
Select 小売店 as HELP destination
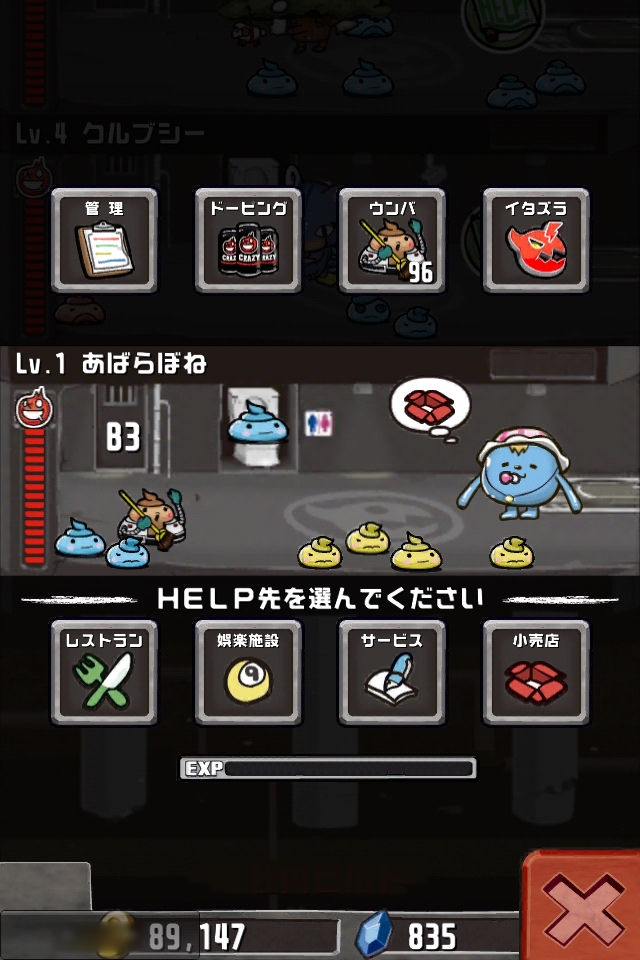coord(536,672)
